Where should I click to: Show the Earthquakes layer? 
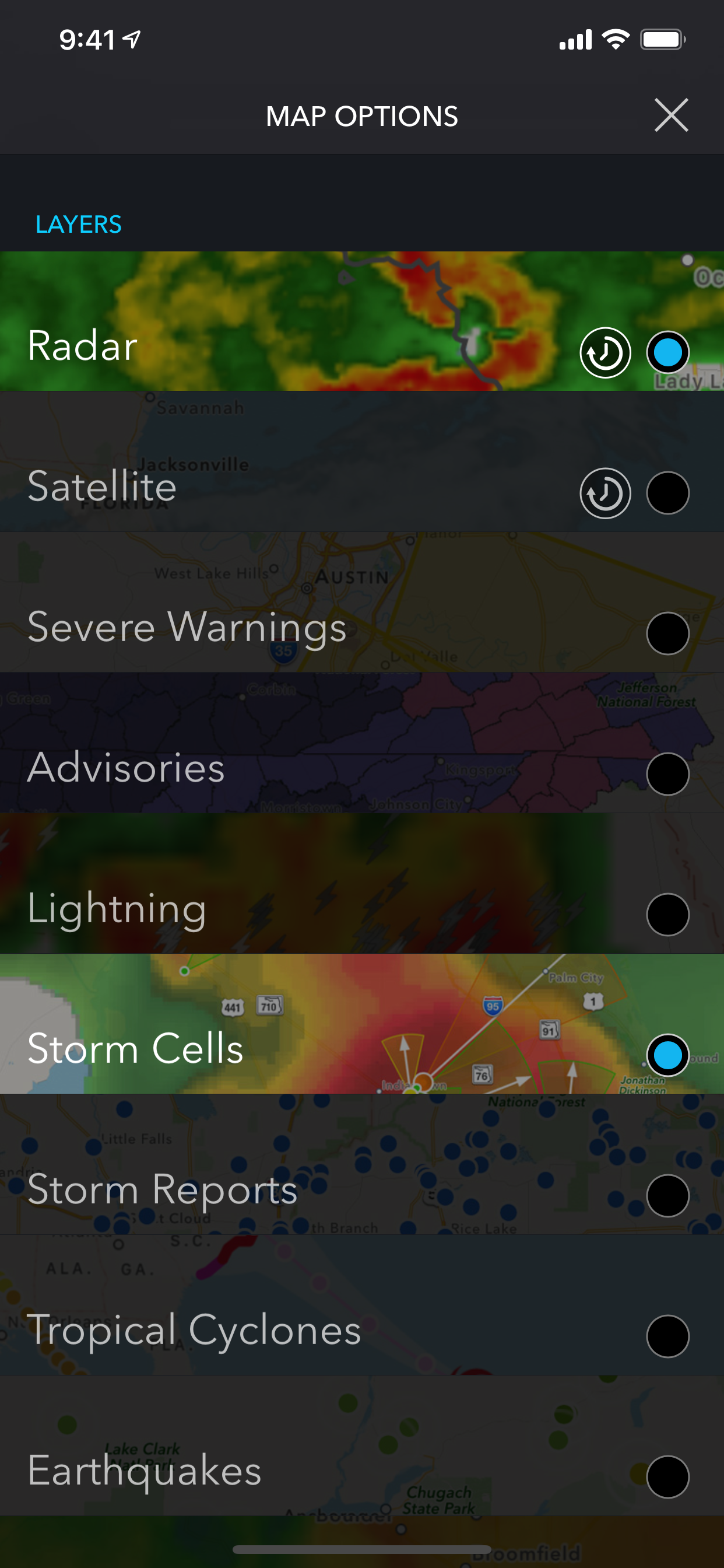(x=667, y=1476)
